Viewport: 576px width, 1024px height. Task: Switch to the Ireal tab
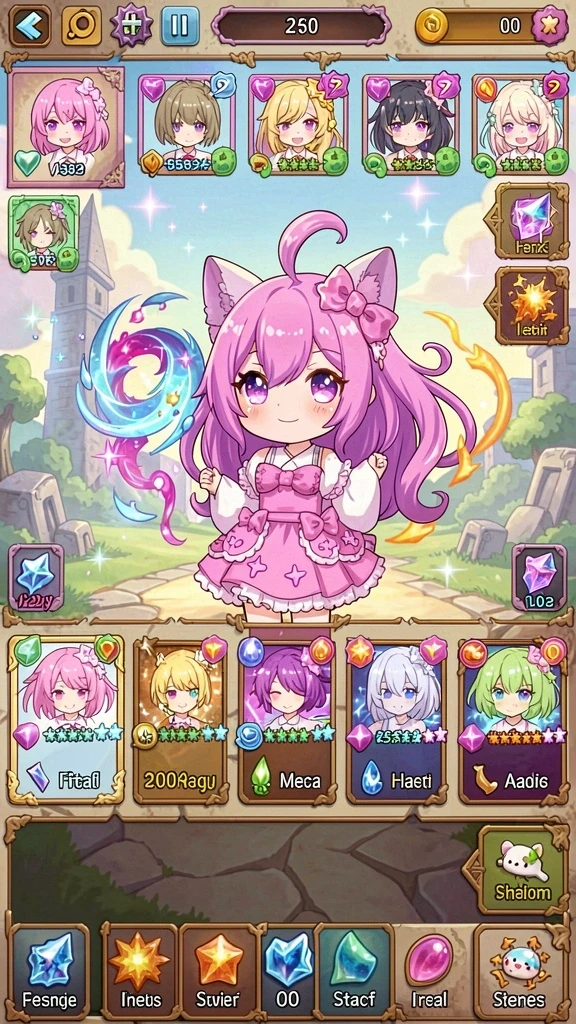429,972
